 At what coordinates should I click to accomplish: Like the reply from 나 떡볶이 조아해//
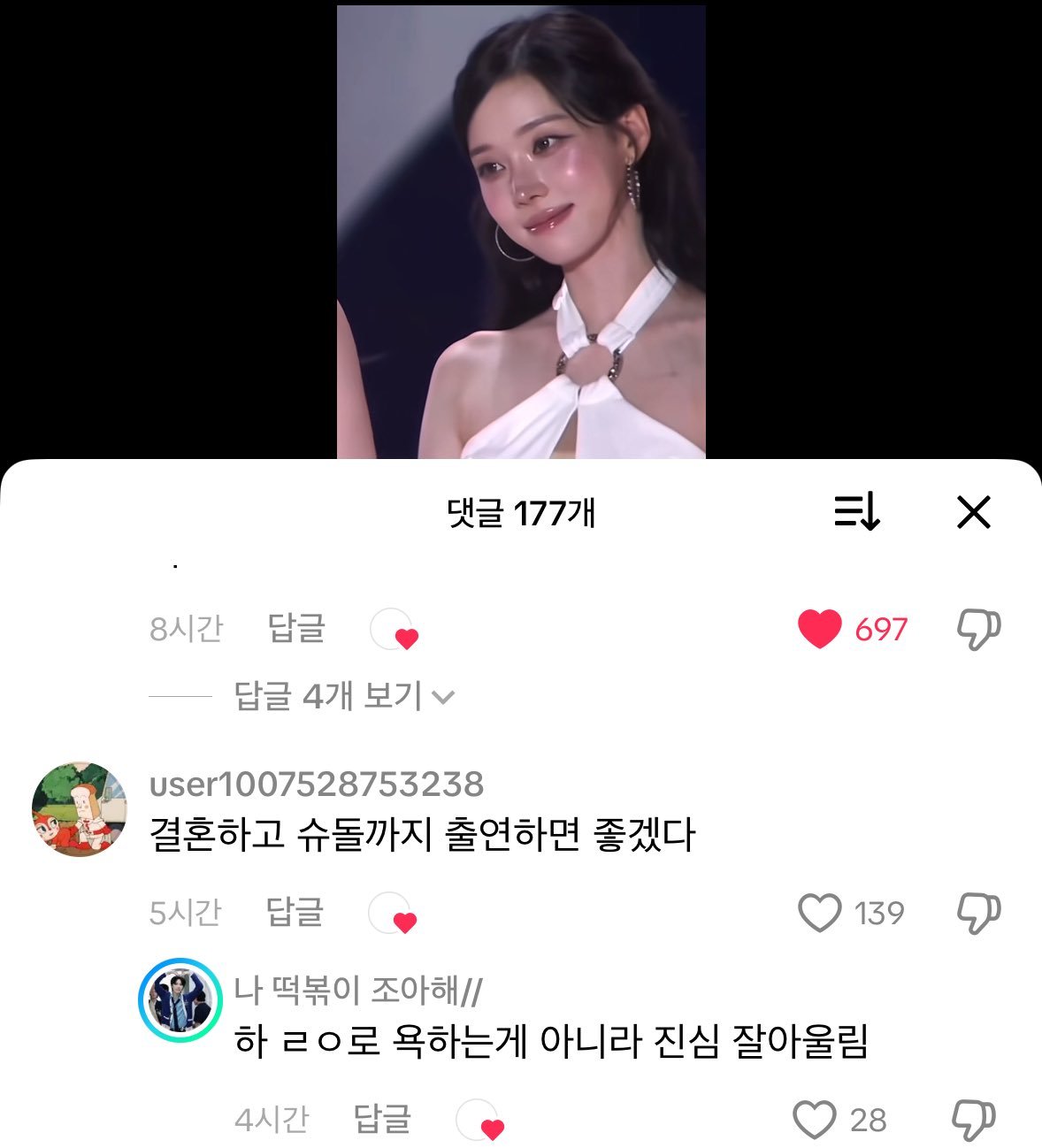pyautogui.click(x=815, y=1120)
